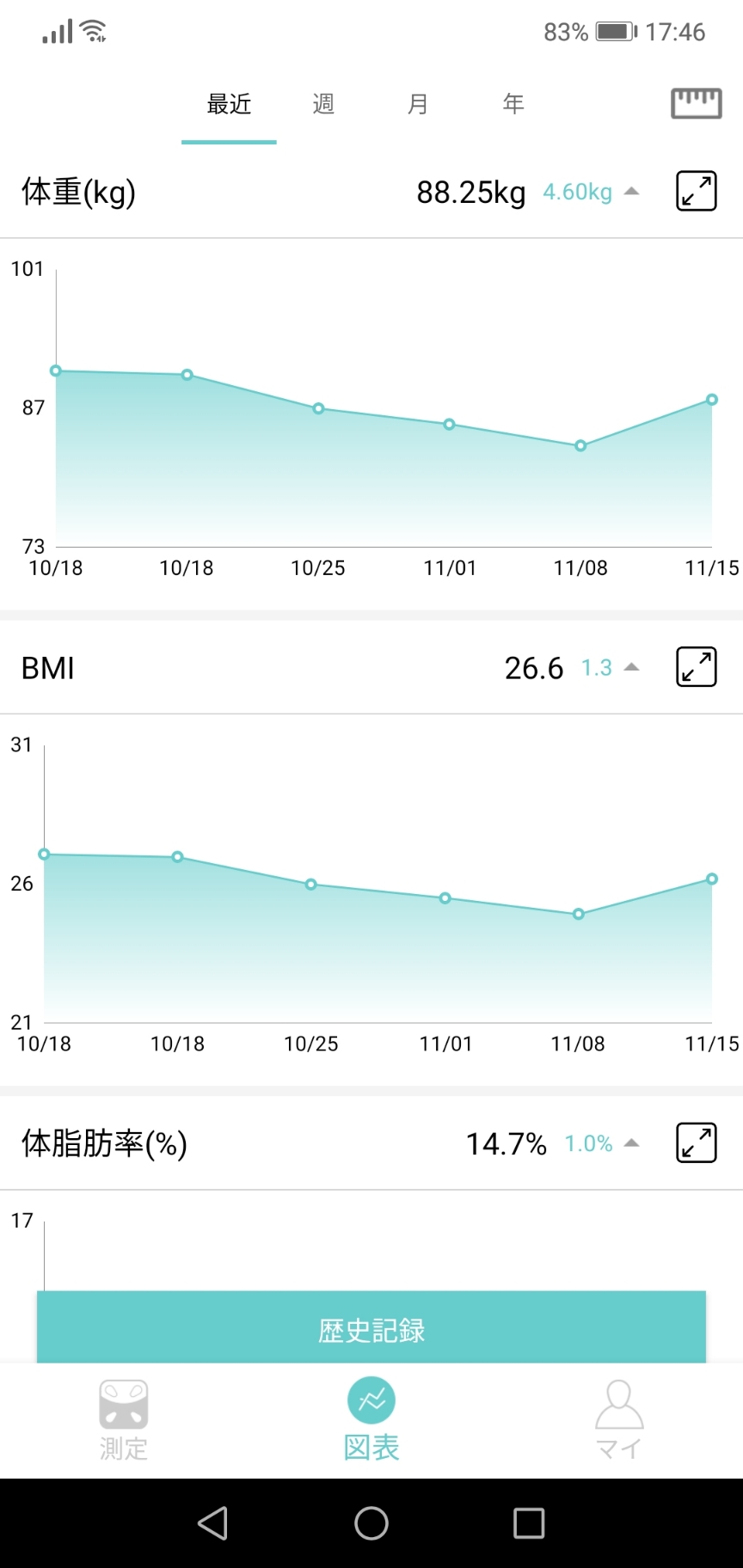The height and width of the screenshot is (1568, 743).
Task: Expand the 体脂肪率(%) chart to fullscreen
Action: [x=696, y=1143]
